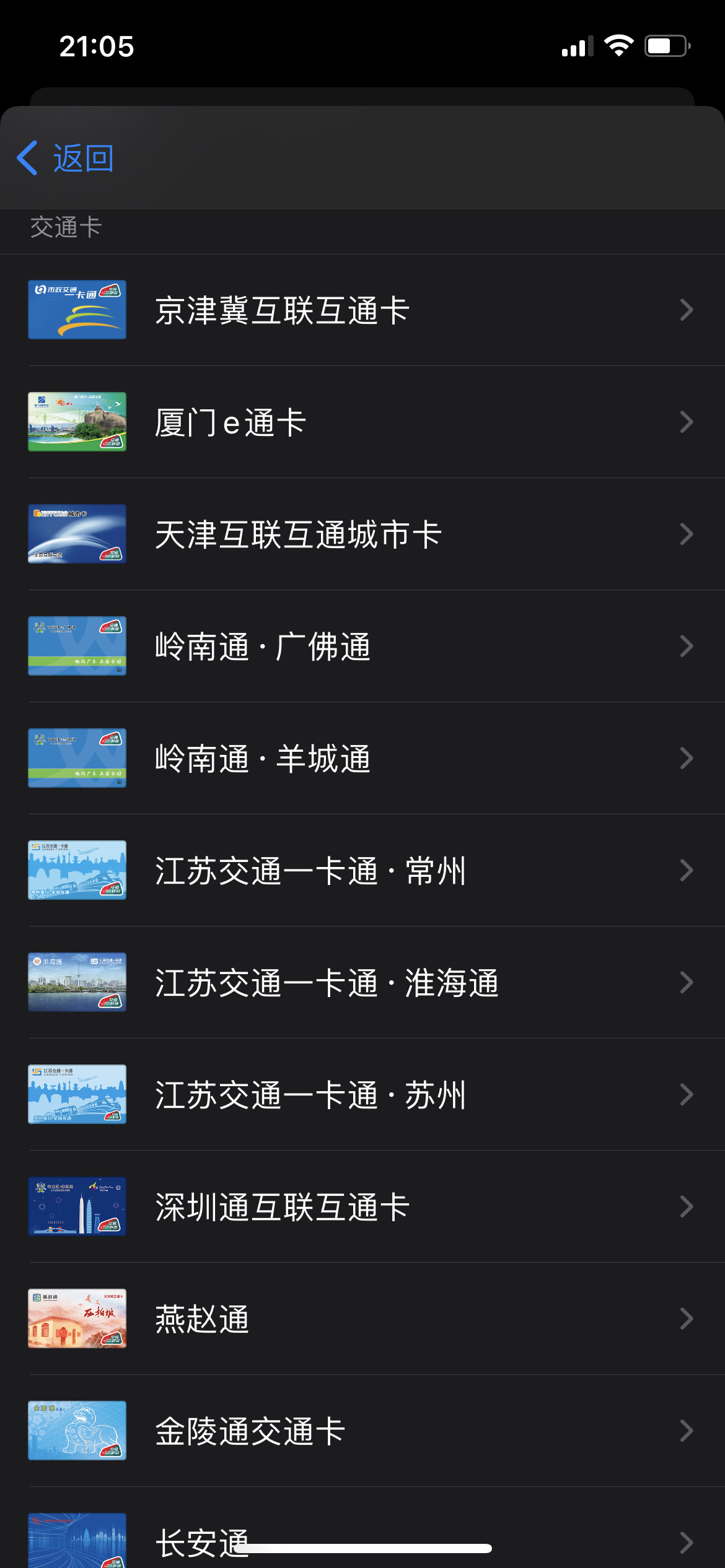Image resolution: width=725 pixels, height=1568 pixels.
Task: Choose 江苏交通一卡通 · 常州
Action: point(362,871)
